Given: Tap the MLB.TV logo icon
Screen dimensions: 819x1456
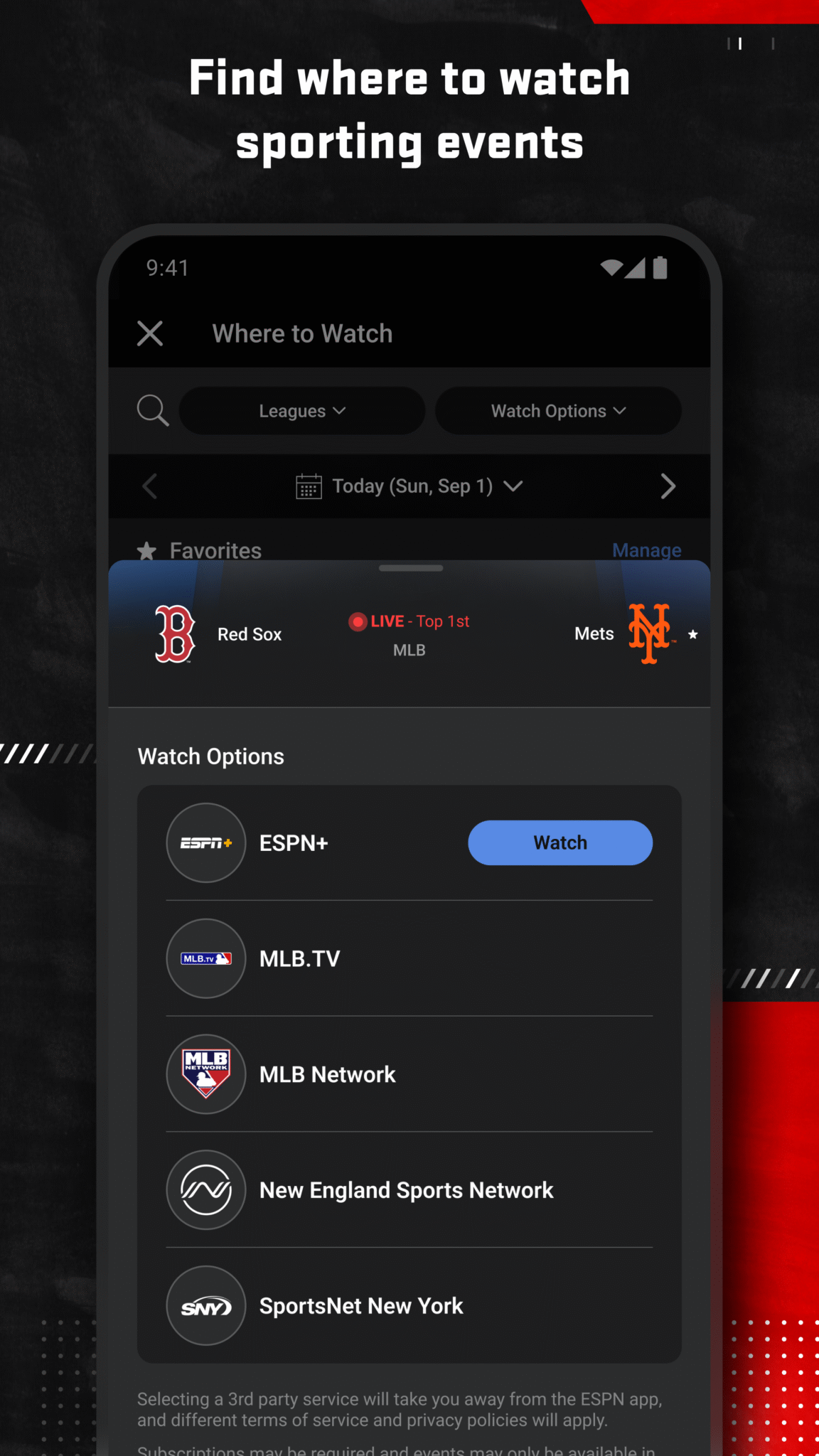Looking at the screenshot, I should coord(205,958).
